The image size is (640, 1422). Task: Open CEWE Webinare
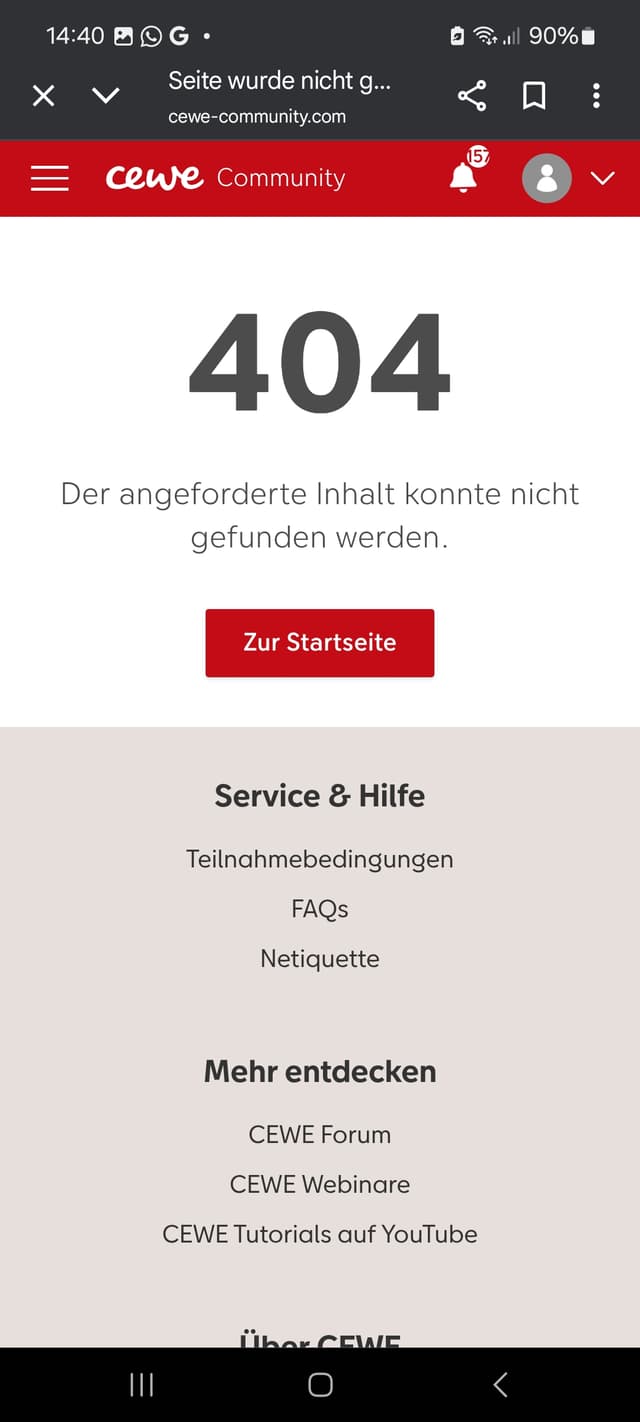tap(320, 1185)
